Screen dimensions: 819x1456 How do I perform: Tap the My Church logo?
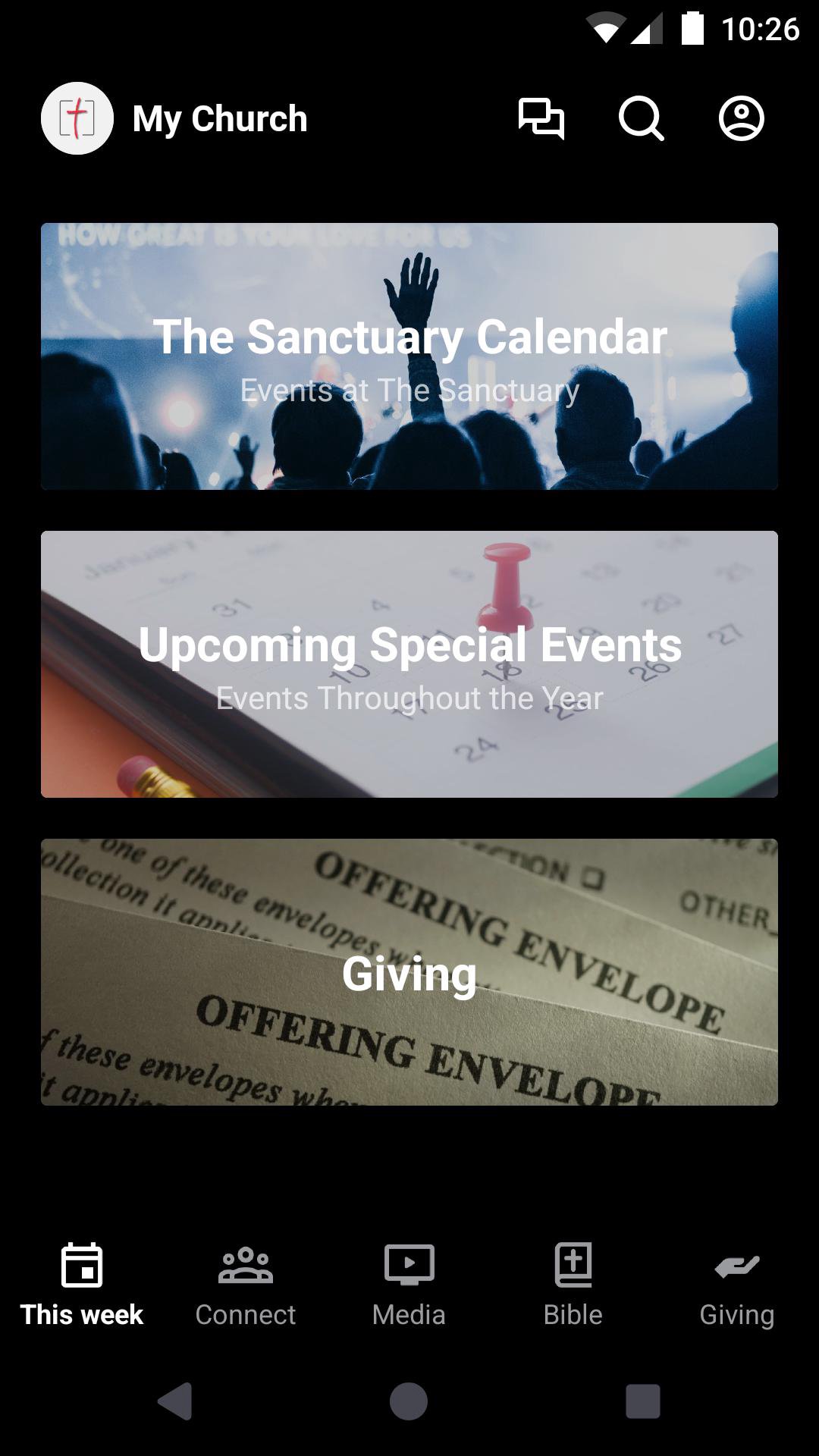[77, 118]
